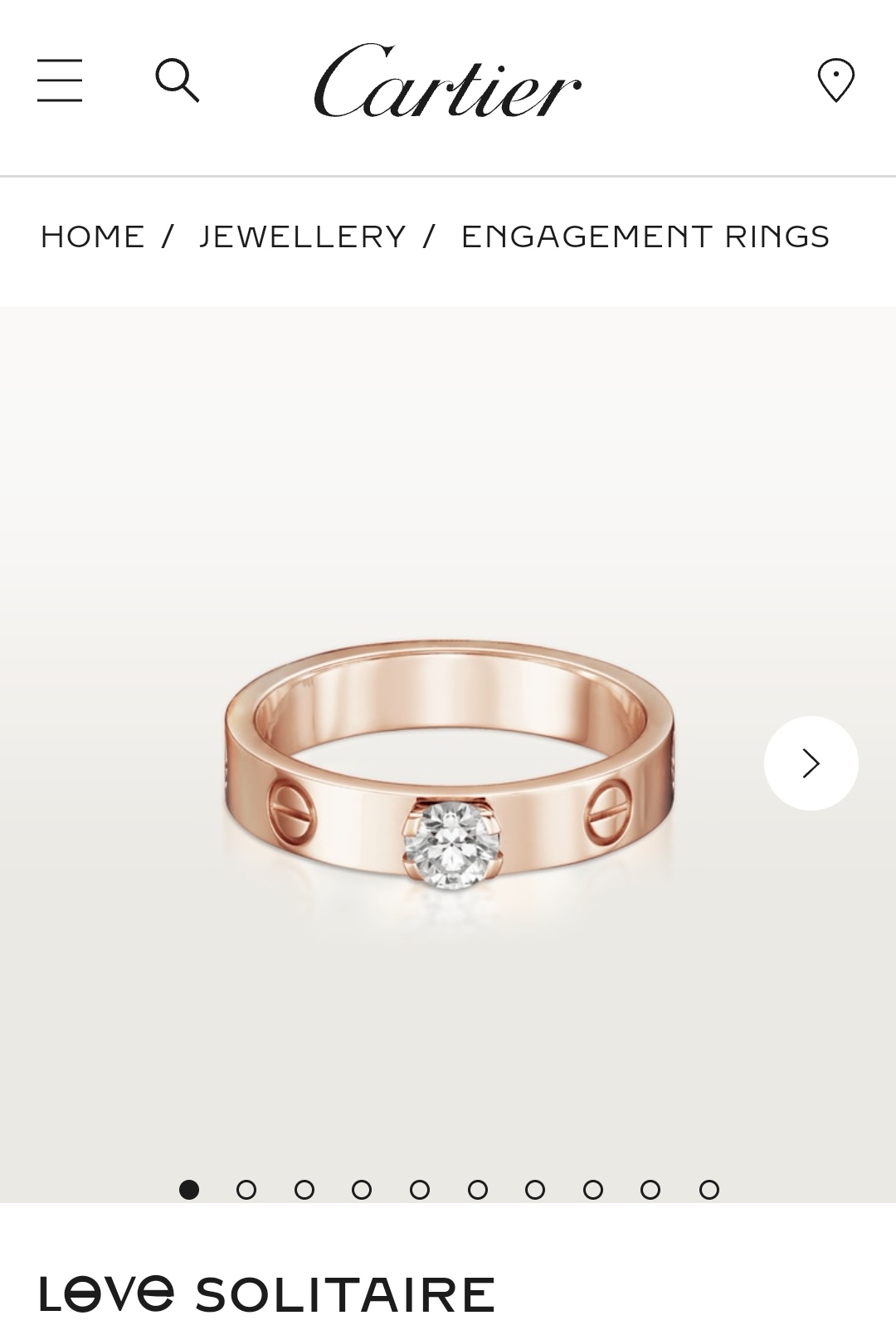The width and height of the screenshot is (896, 1330).
Task: Jump to the last image dot
Action: [709, 1190]
